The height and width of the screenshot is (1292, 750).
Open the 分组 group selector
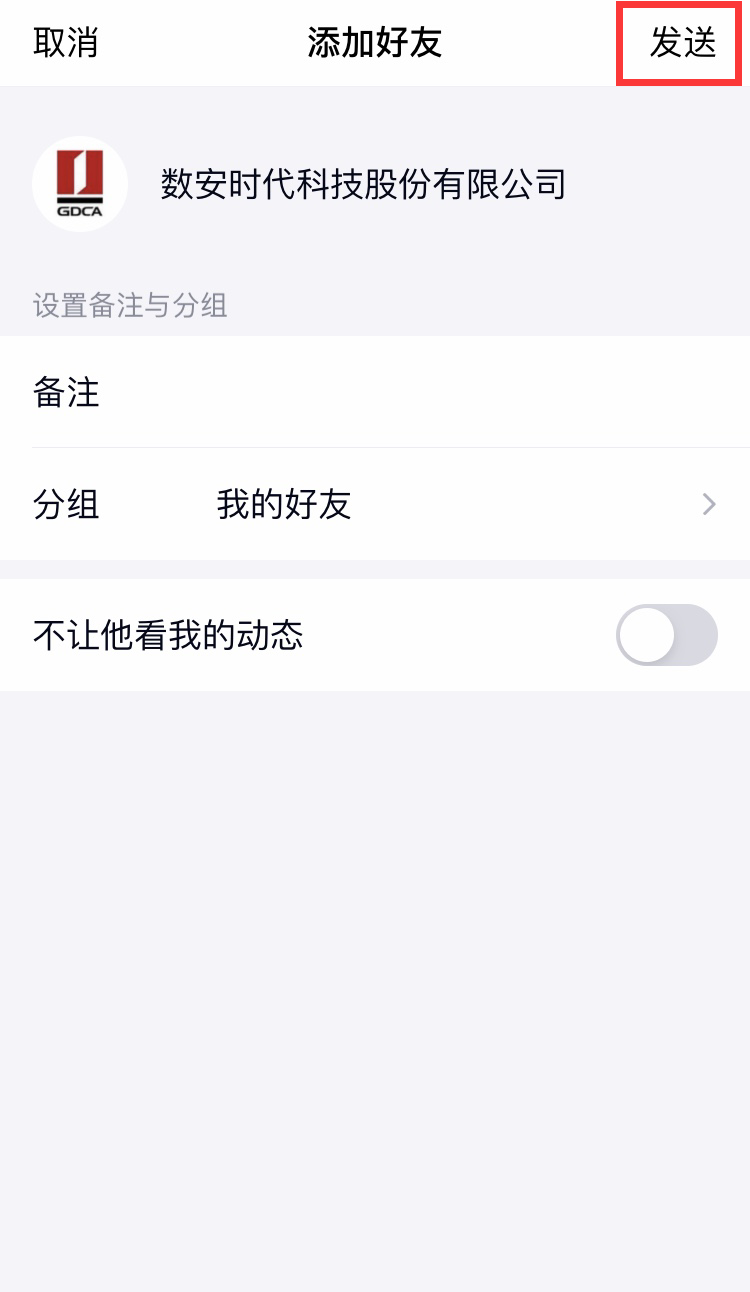click(375, 504)
